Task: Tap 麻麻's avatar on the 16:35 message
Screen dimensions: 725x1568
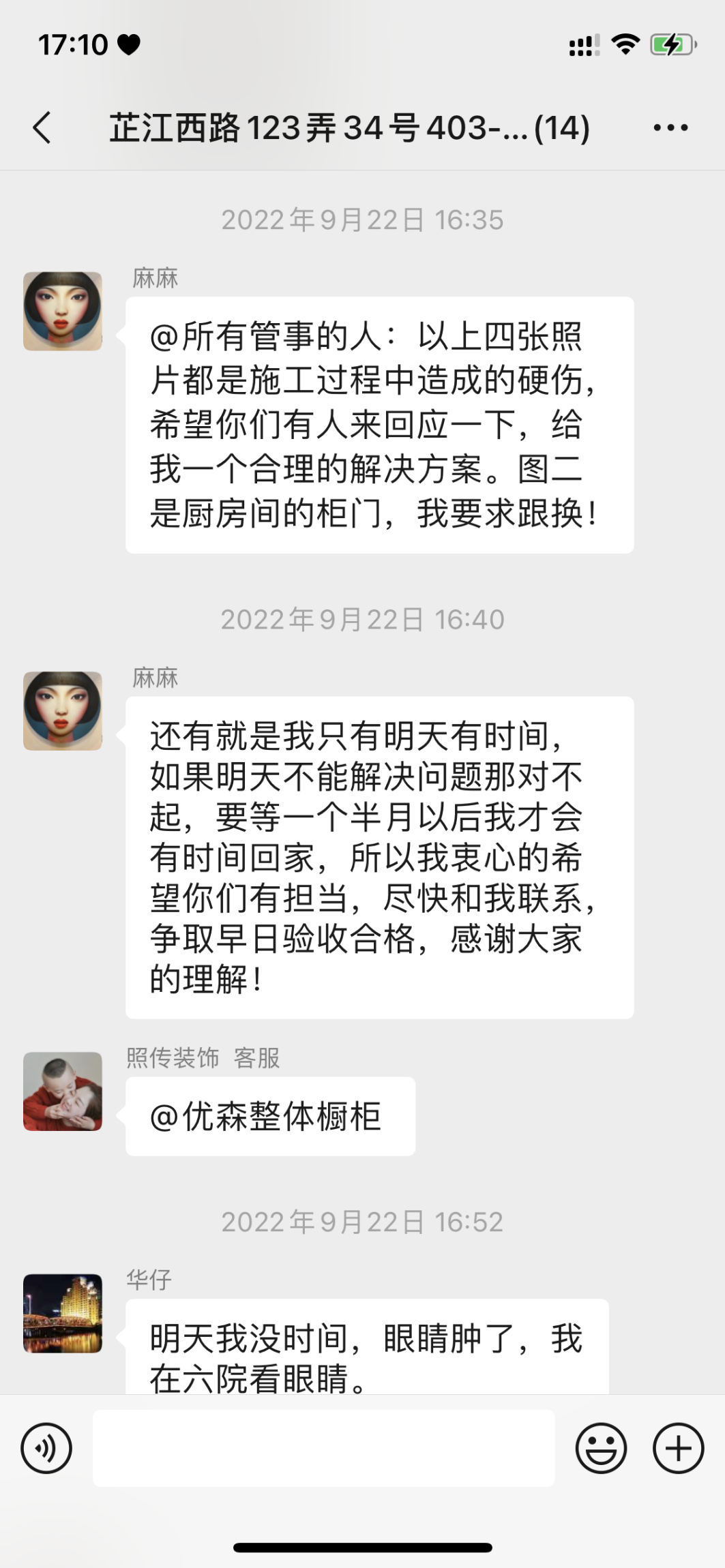Action: (63, 312)
